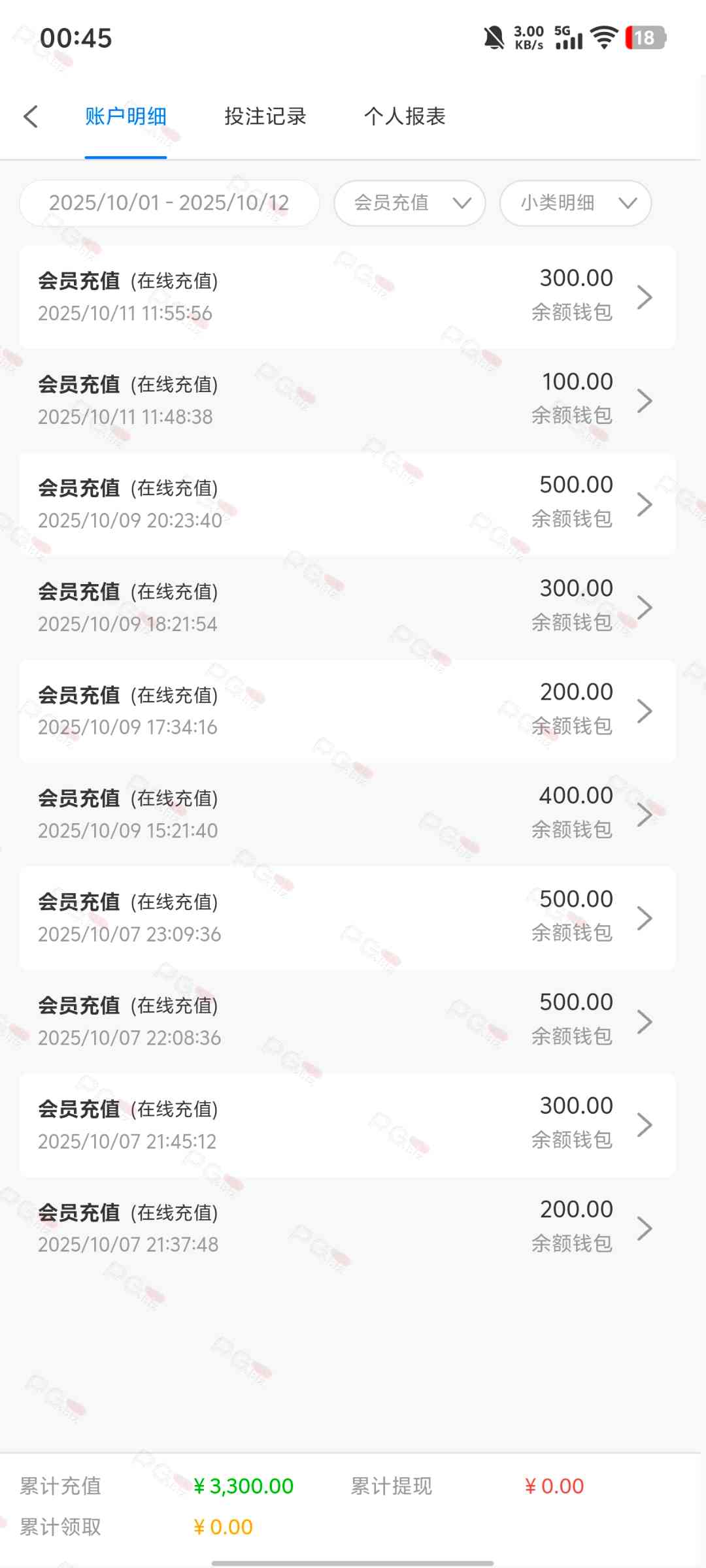This screenshot has width=706, height=1568.
Task: Open the 100.00 recharge from 2025/10/11 11:48:38
Action: tap(347, 400)
